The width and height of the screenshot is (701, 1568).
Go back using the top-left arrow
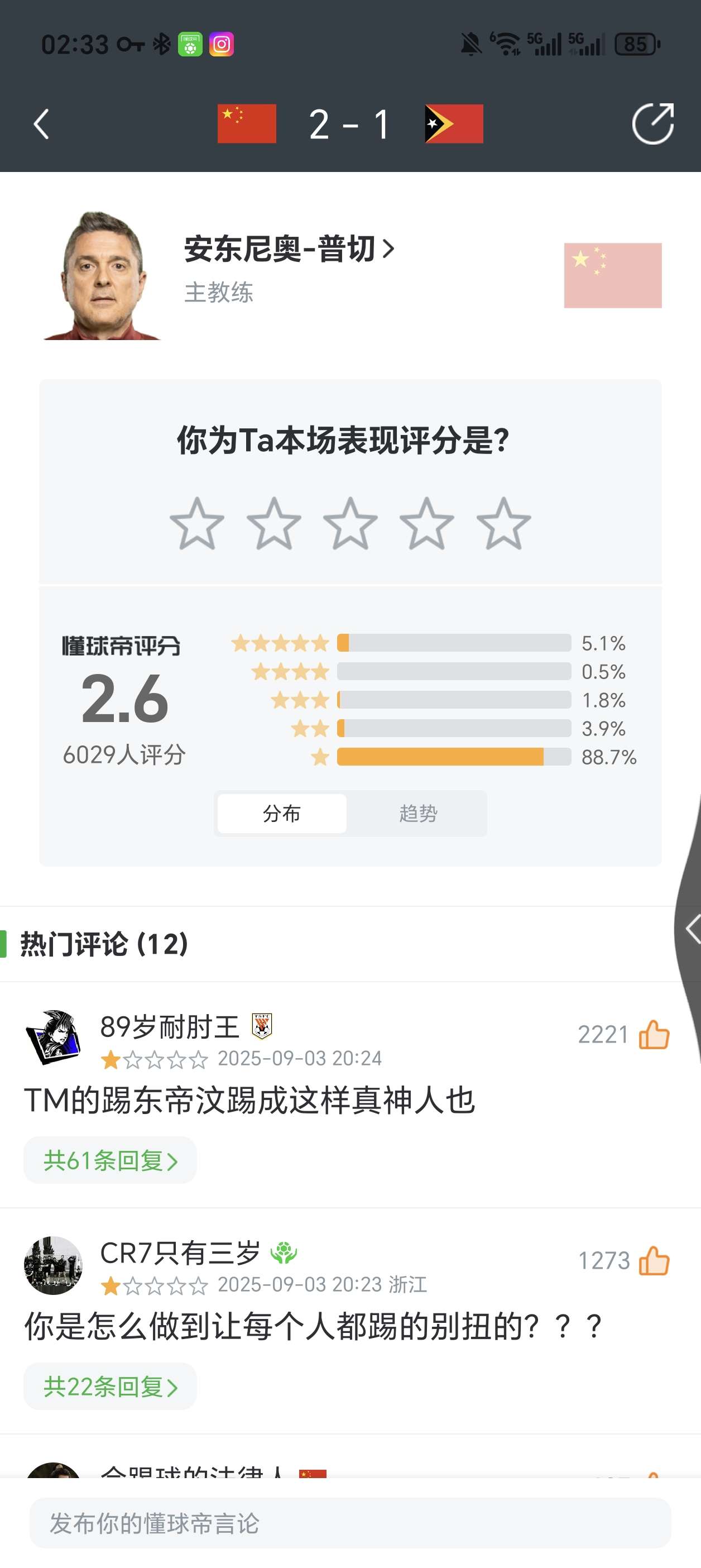[x=41, y=125]
